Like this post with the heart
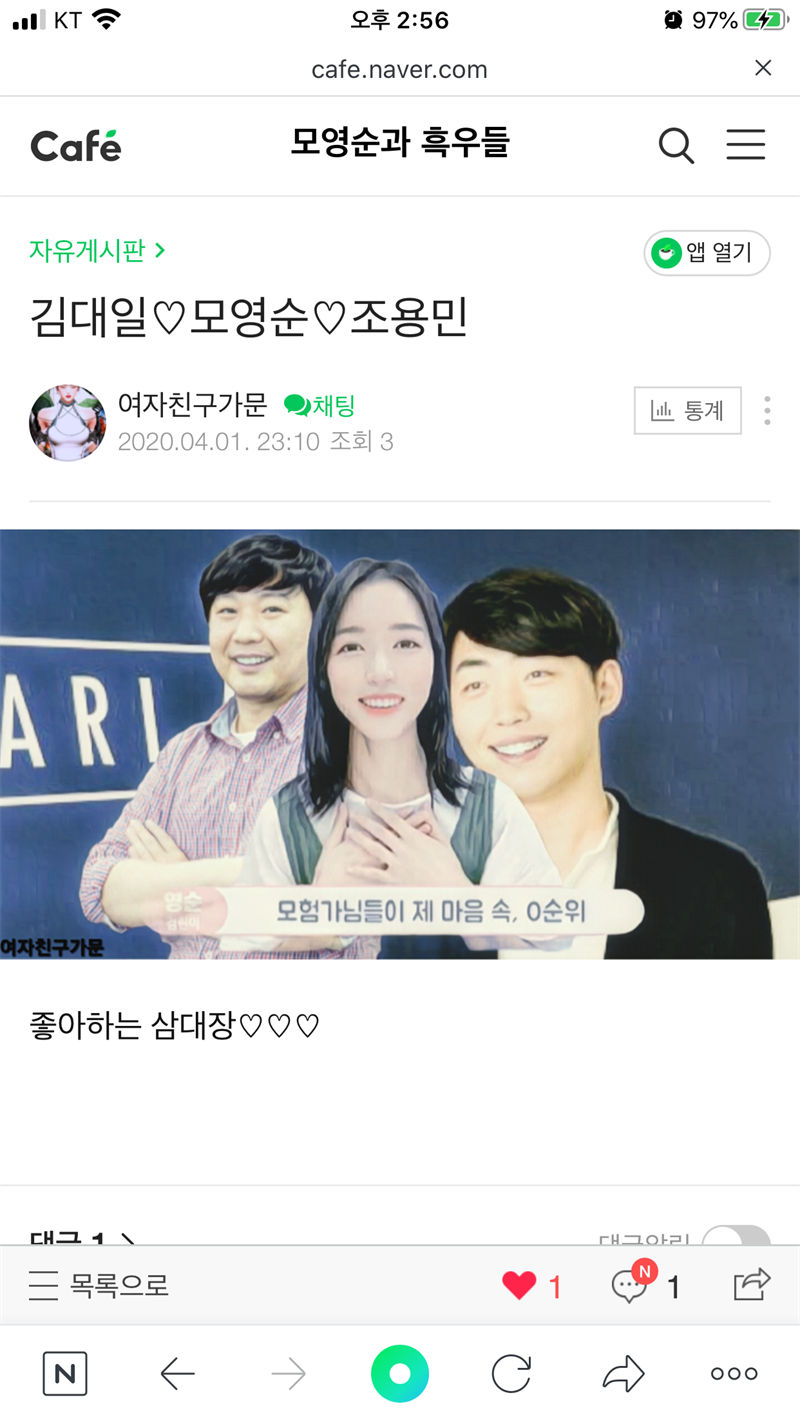Screen dimensions: 800x1422 coord(519,1285)
